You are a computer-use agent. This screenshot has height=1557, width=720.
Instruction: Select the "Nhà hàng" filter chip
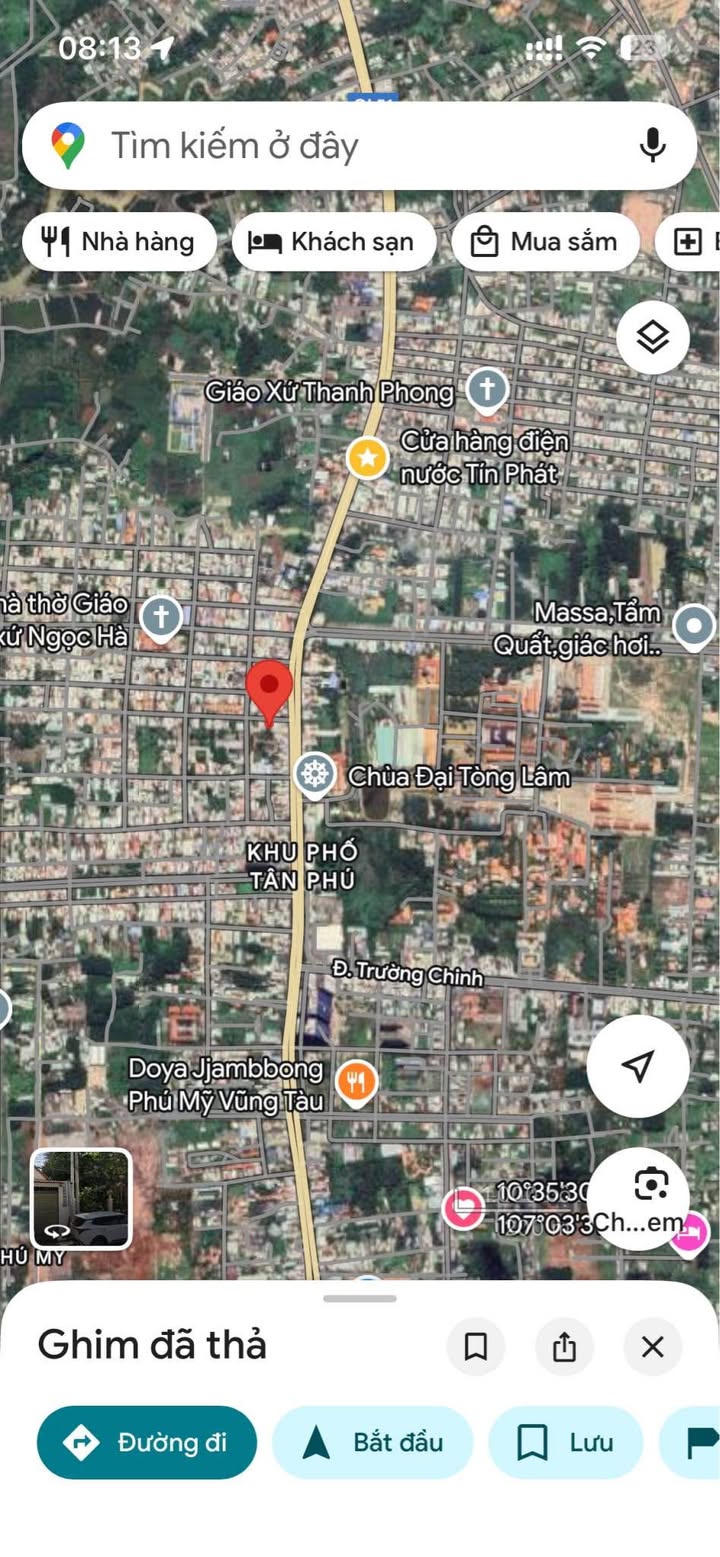(119, 242)
